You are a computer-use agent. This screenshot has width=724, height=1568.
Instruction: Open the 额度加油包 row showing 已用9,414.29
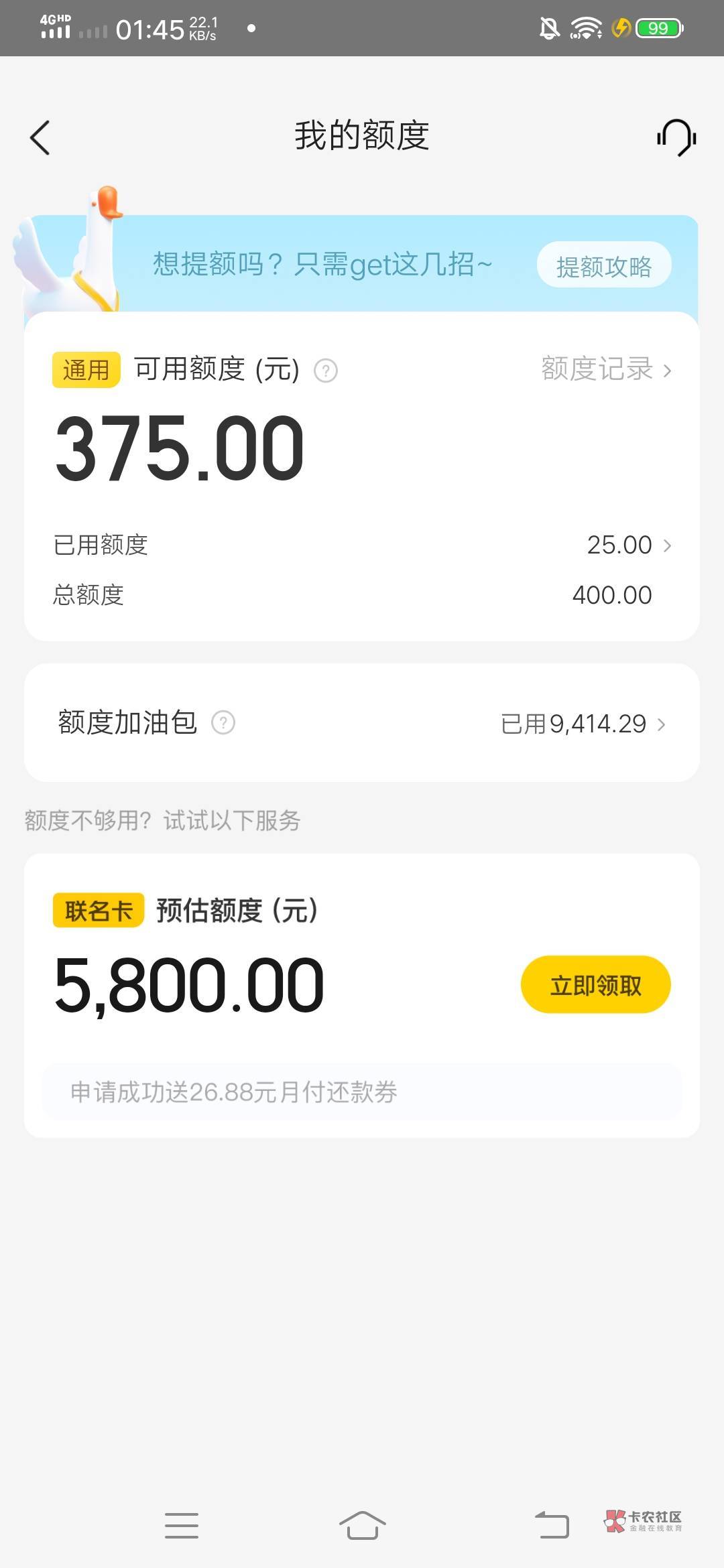[x=362, y=723]
